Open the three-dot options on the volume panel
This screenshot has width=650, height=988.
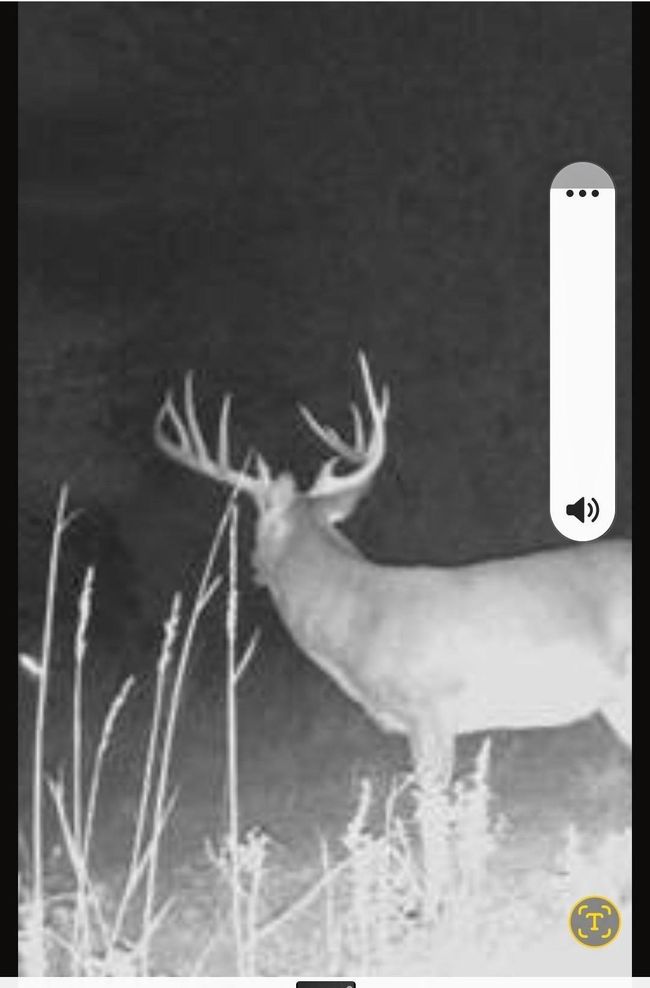tap(582, 193)
